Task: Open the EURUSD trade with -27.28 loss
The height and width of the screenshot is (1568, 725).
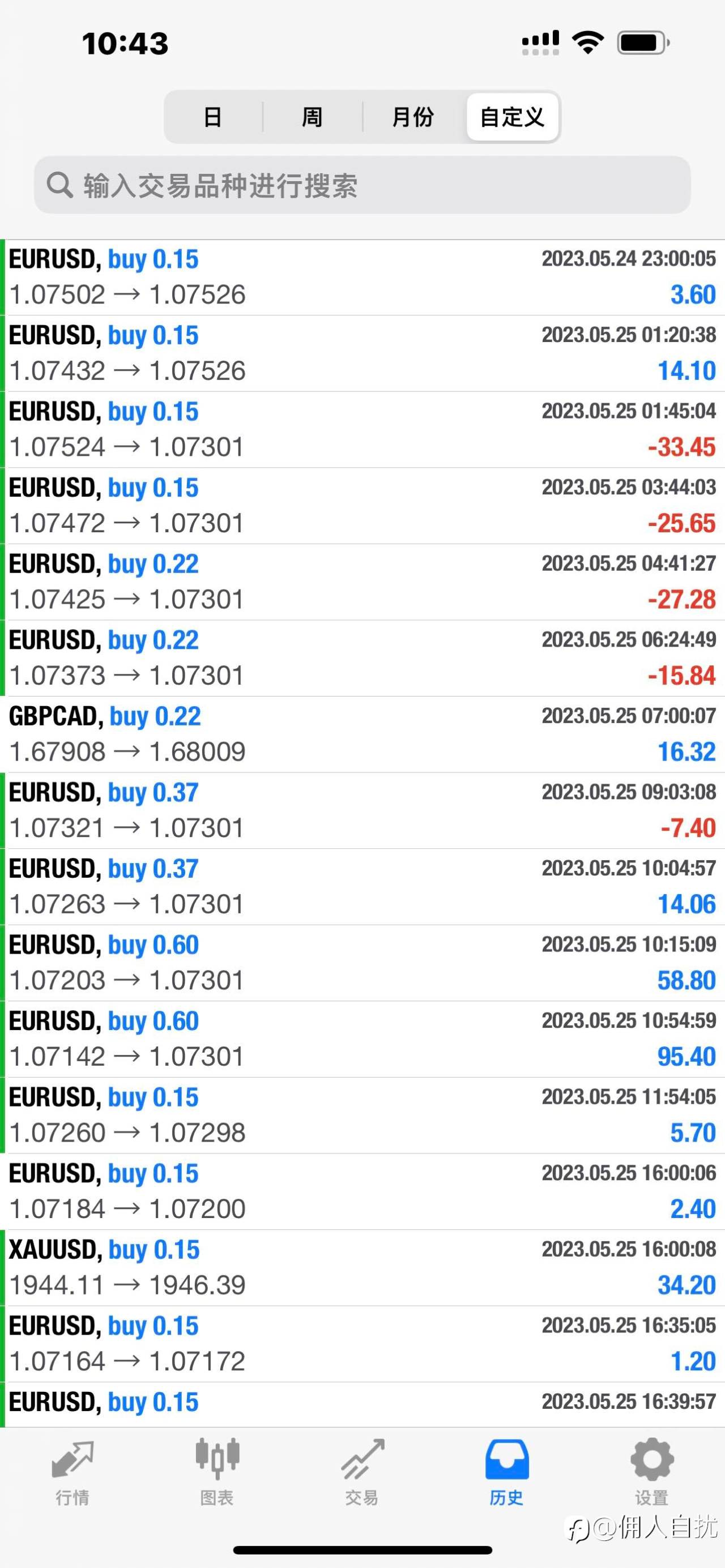Action: coord(362,582)
